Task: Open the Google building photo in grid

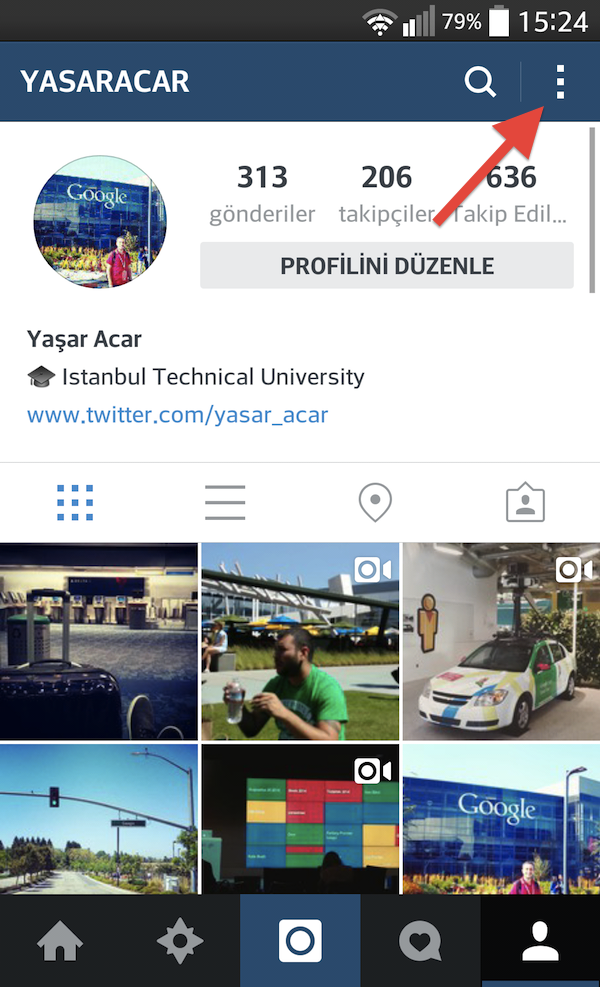Action: (x=501, y=819)
